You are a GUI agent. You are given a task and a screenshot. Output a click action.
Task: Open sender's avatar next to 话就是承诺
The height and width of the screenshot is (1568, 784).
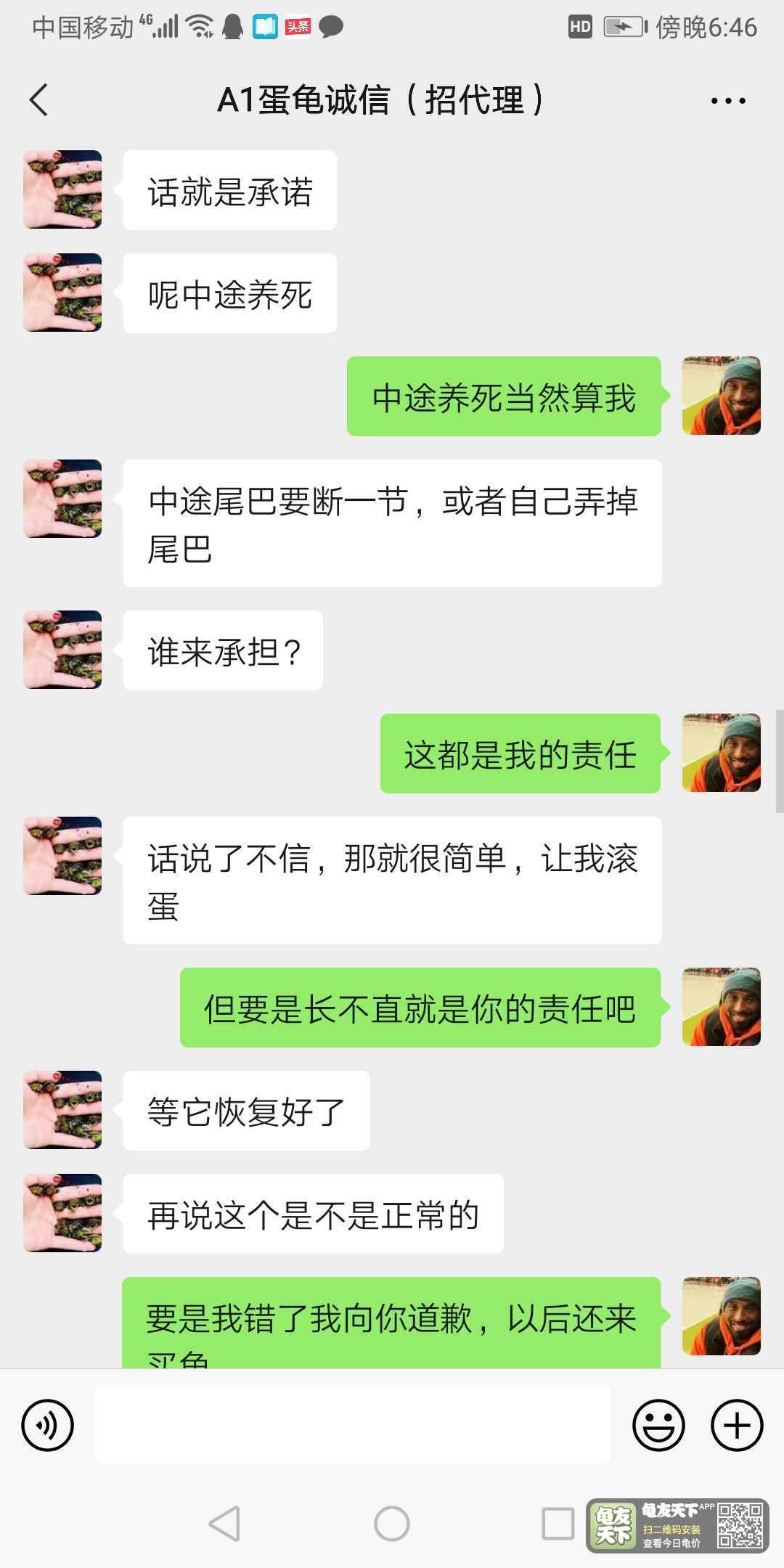click(62, 189)
